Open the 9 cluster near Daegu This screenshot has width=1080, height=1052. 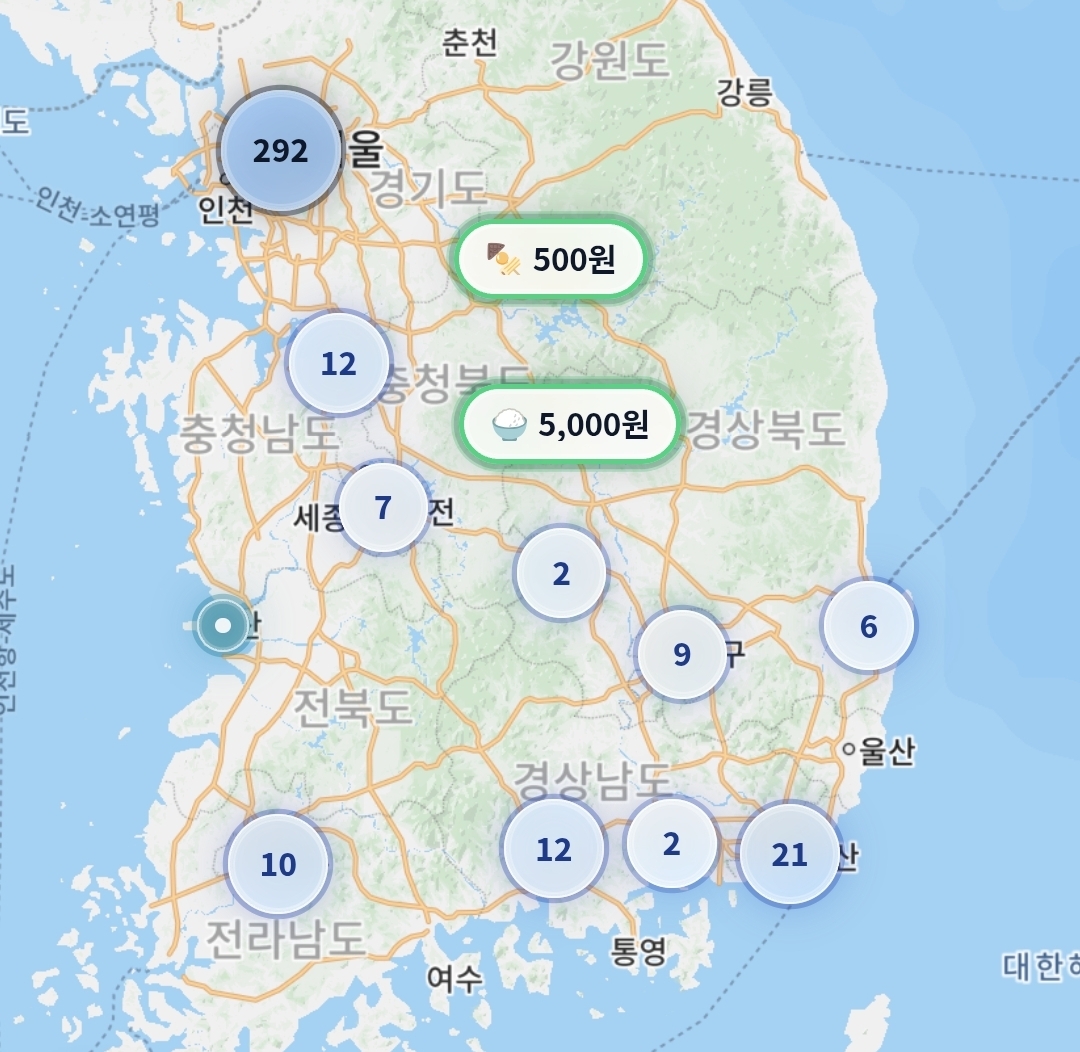(682, 654)
